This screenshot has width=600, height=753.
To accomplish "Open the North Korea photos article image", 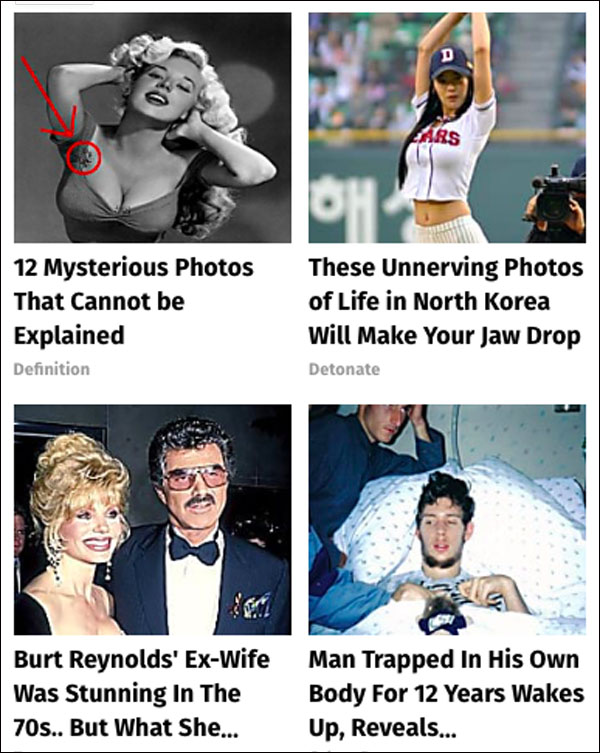I will (x=446, y=128).
